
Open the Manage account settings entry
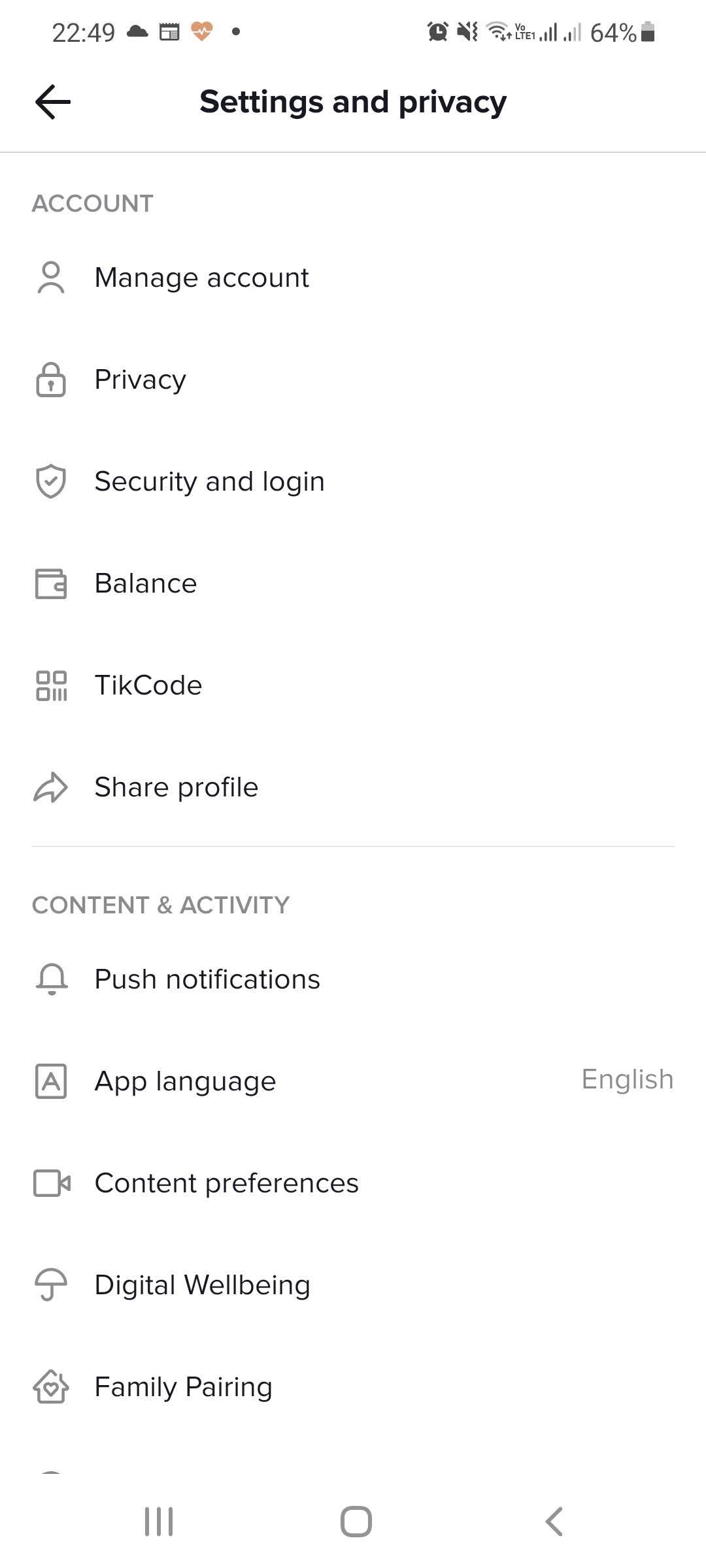coord(201,278)
